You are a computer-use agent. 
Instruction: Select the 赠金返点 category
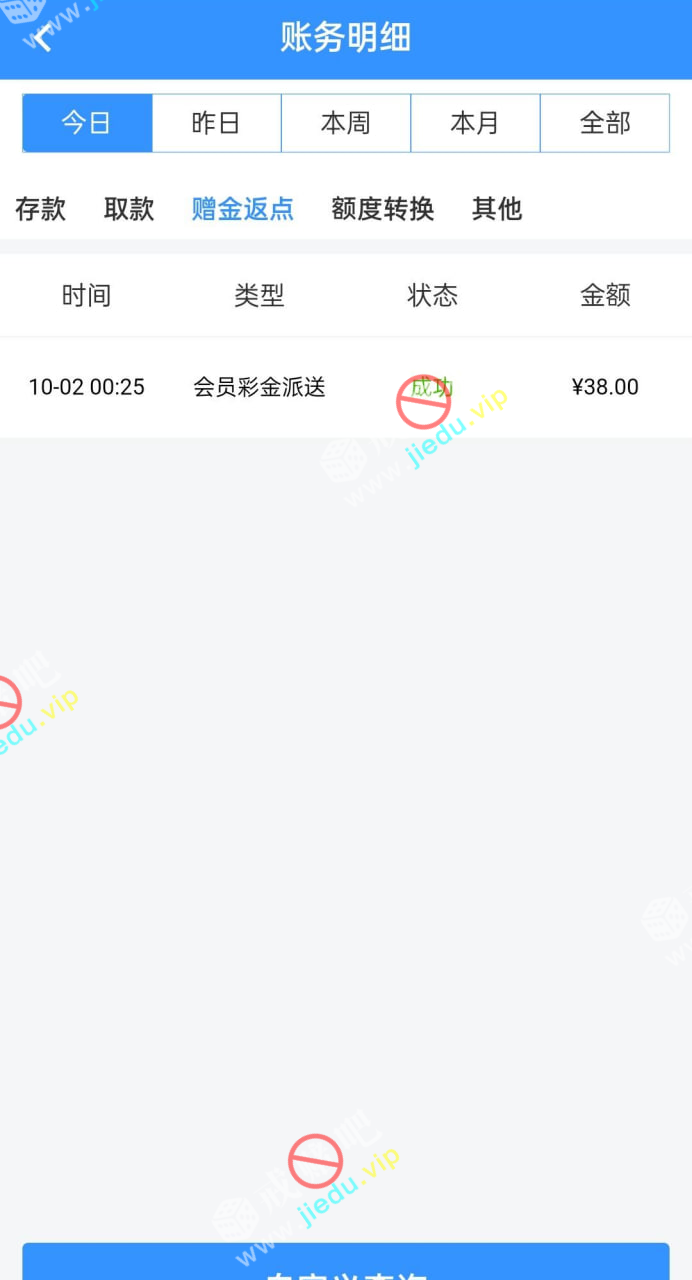pos(243,209)
